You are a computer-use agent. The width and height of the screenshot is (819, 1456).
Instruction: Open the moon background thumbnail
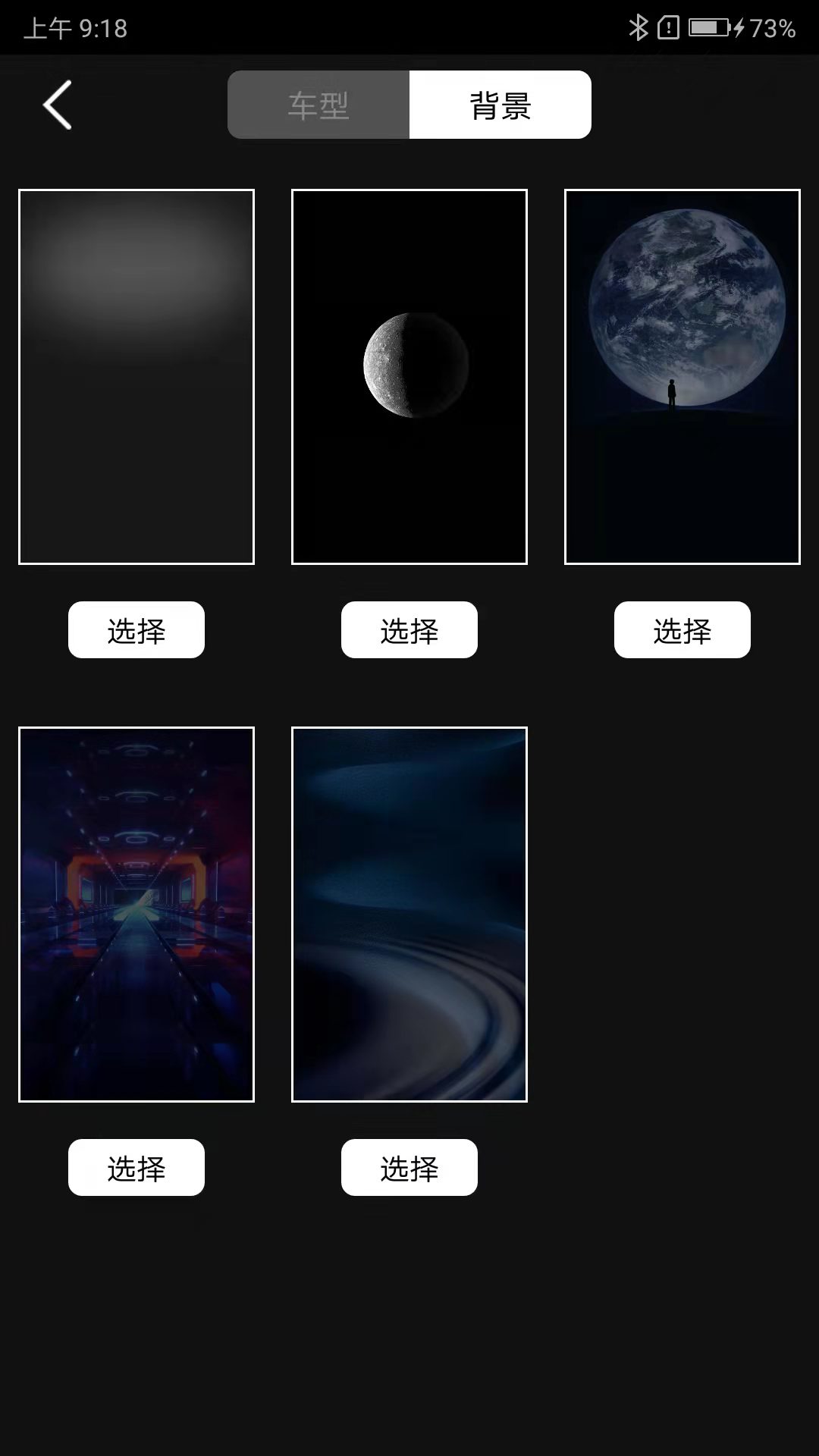tap(409, 376)
